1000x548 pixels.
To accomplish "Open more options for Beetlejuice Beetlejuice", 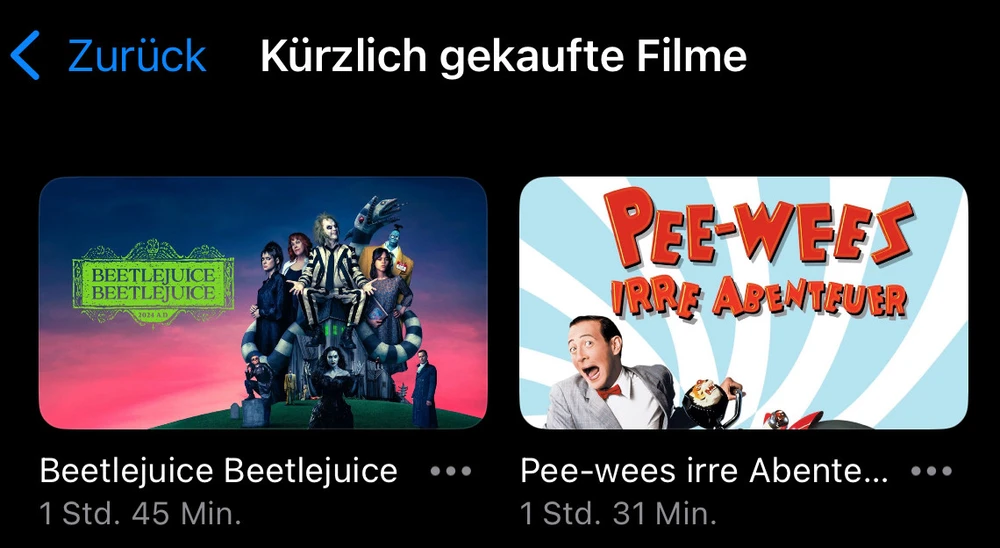I will 450,470.
